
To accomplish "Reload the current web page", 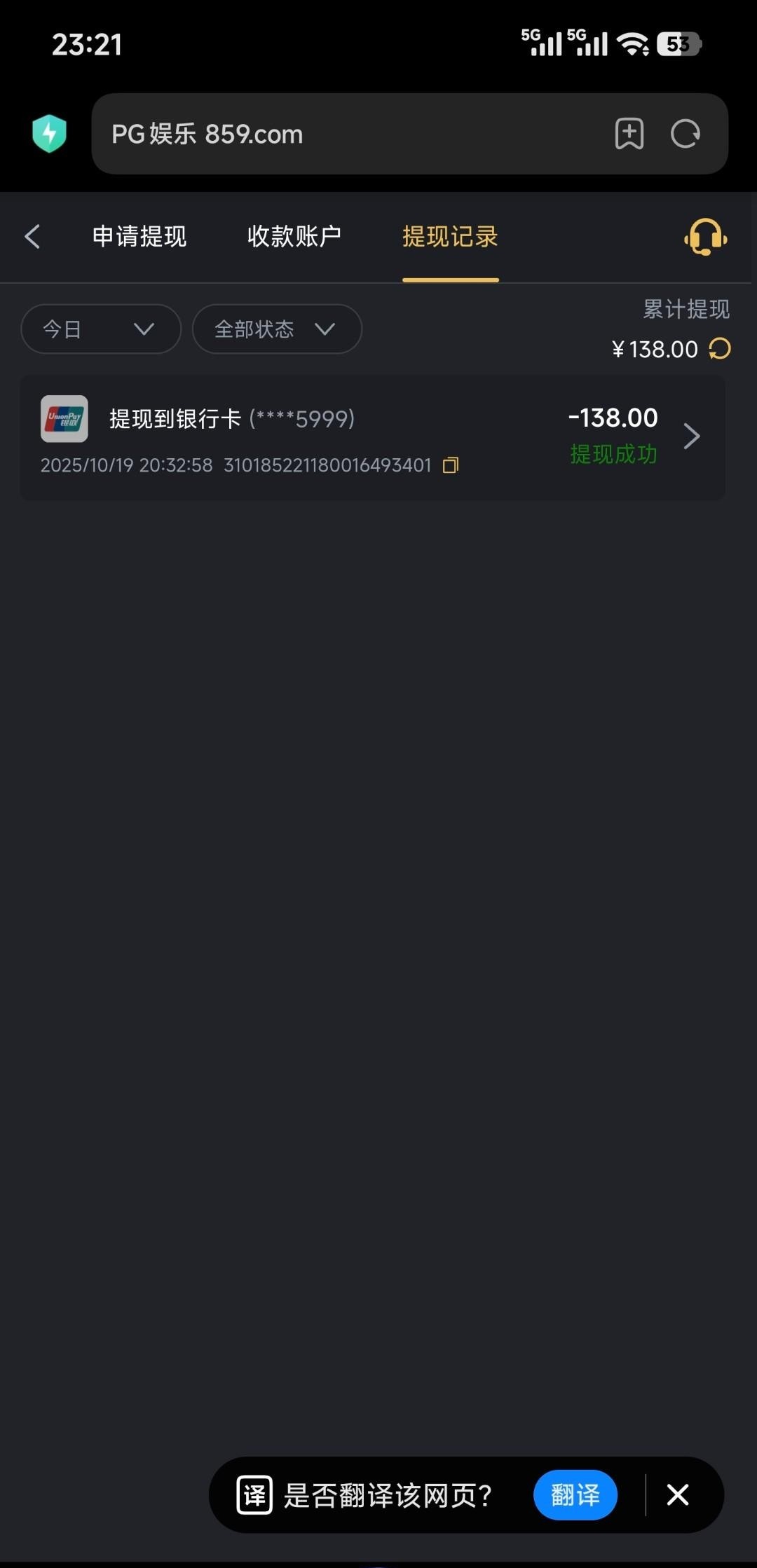I will coord(685,134).
